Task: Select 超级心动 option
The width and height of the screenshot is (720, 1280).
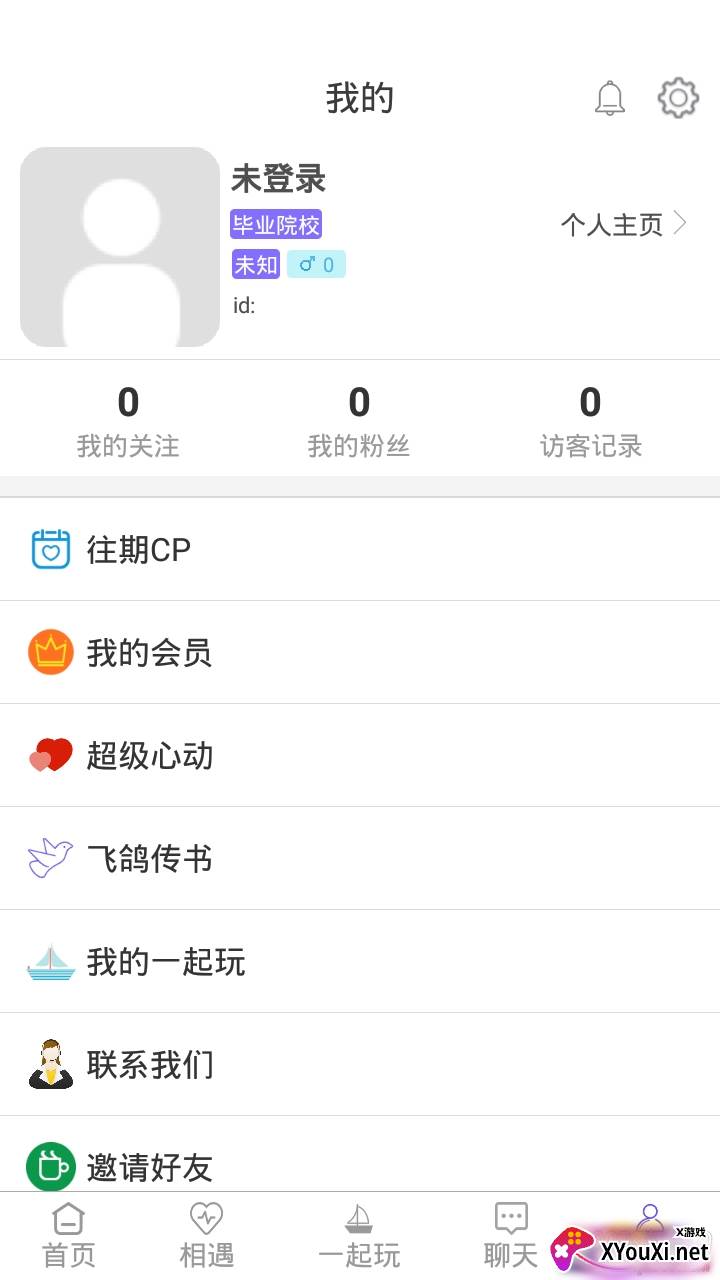Action: pos(360,755)
